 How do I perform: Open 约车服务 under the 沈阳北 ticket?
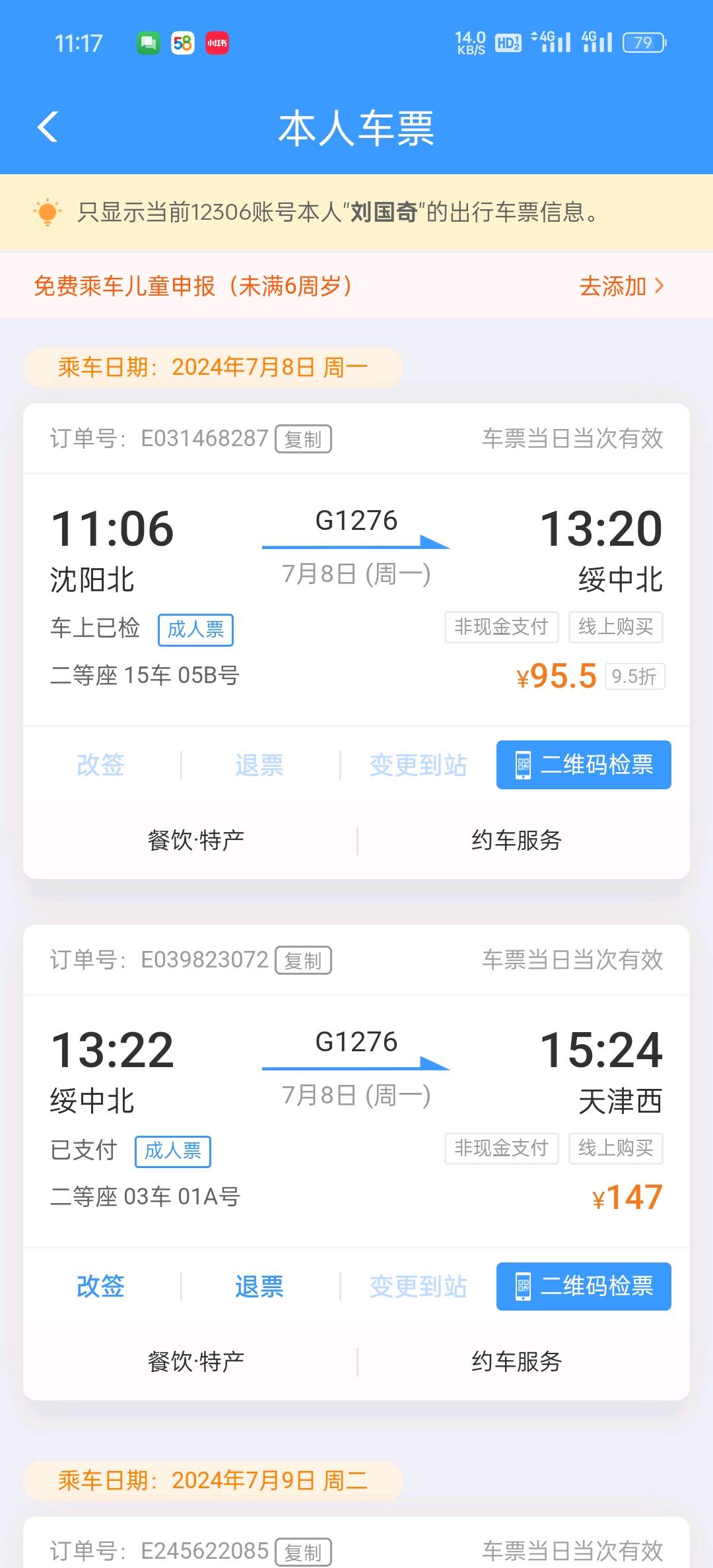point(516,840)
